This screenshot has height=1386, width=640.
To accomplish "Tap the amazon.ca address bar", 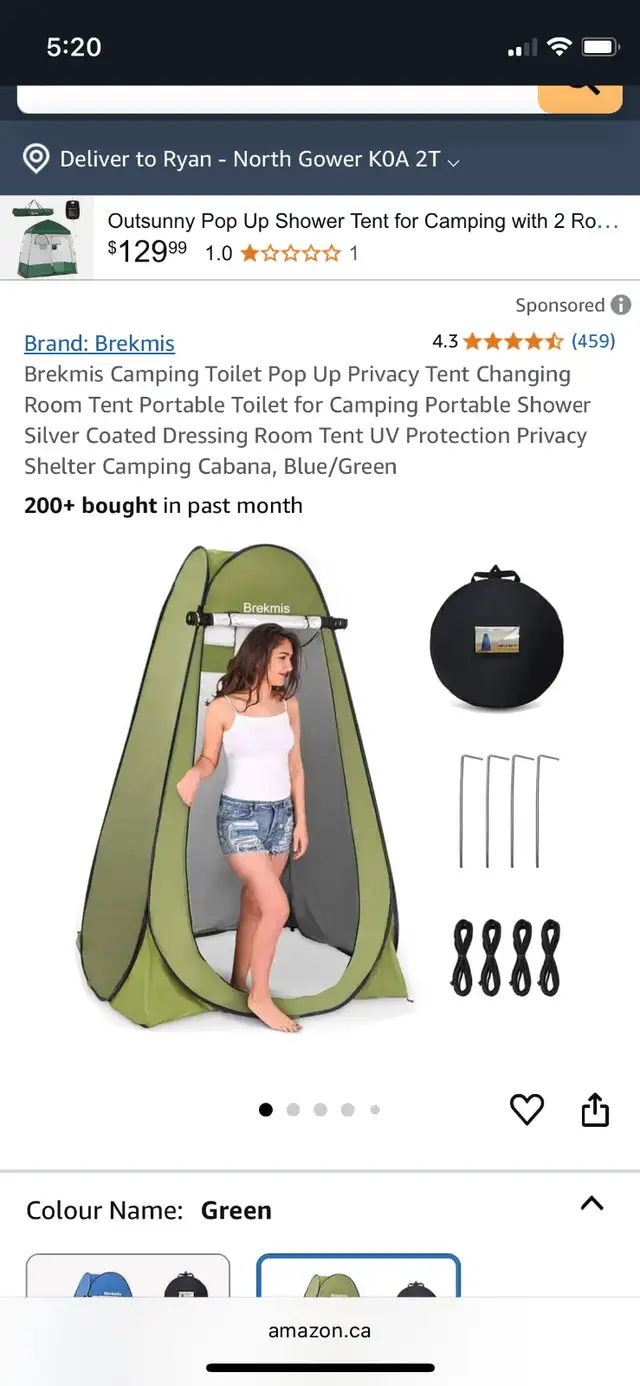I will [320, 1331].
